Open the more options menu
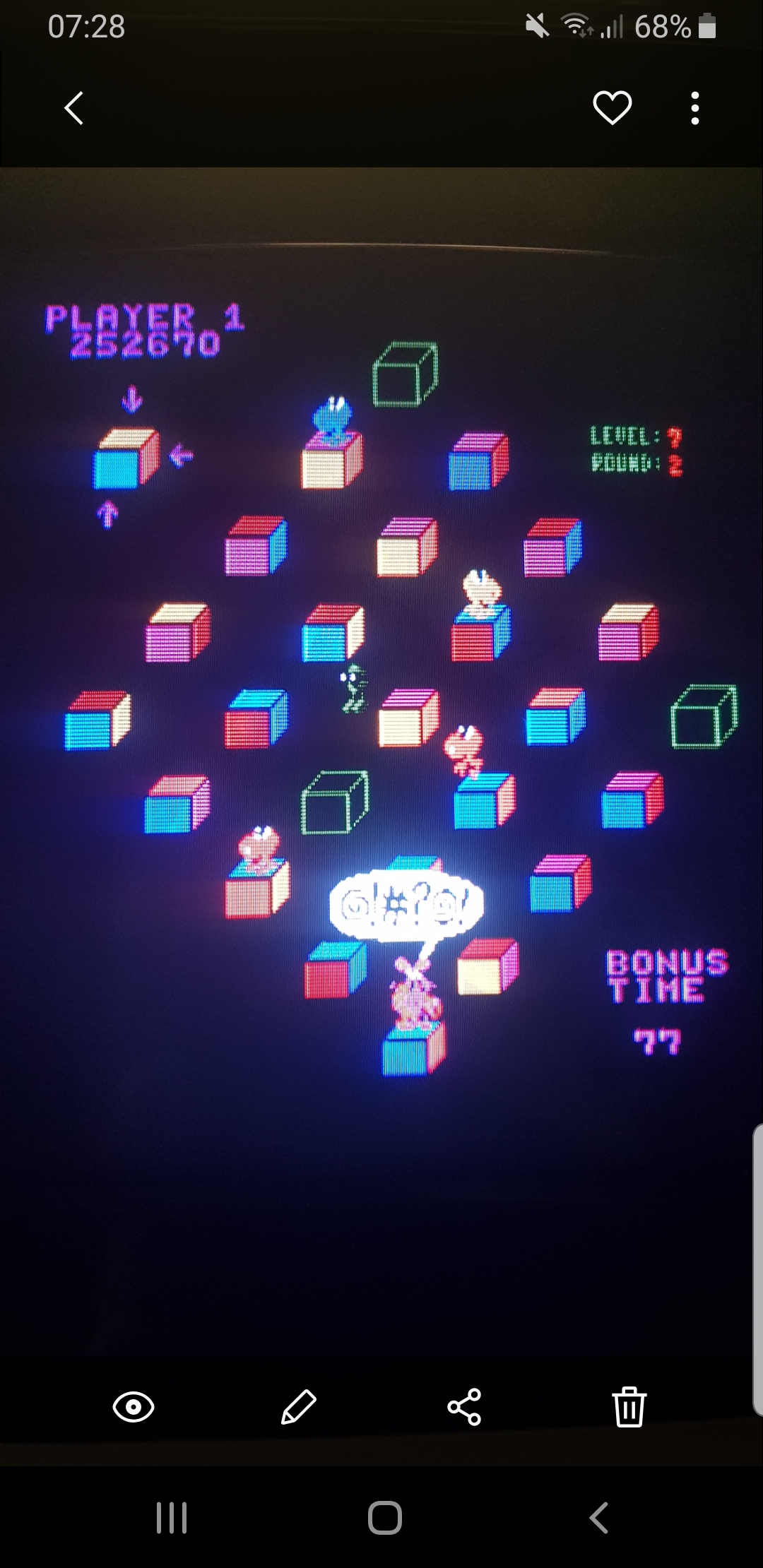The image size is (763, 1568). point(695,108)
